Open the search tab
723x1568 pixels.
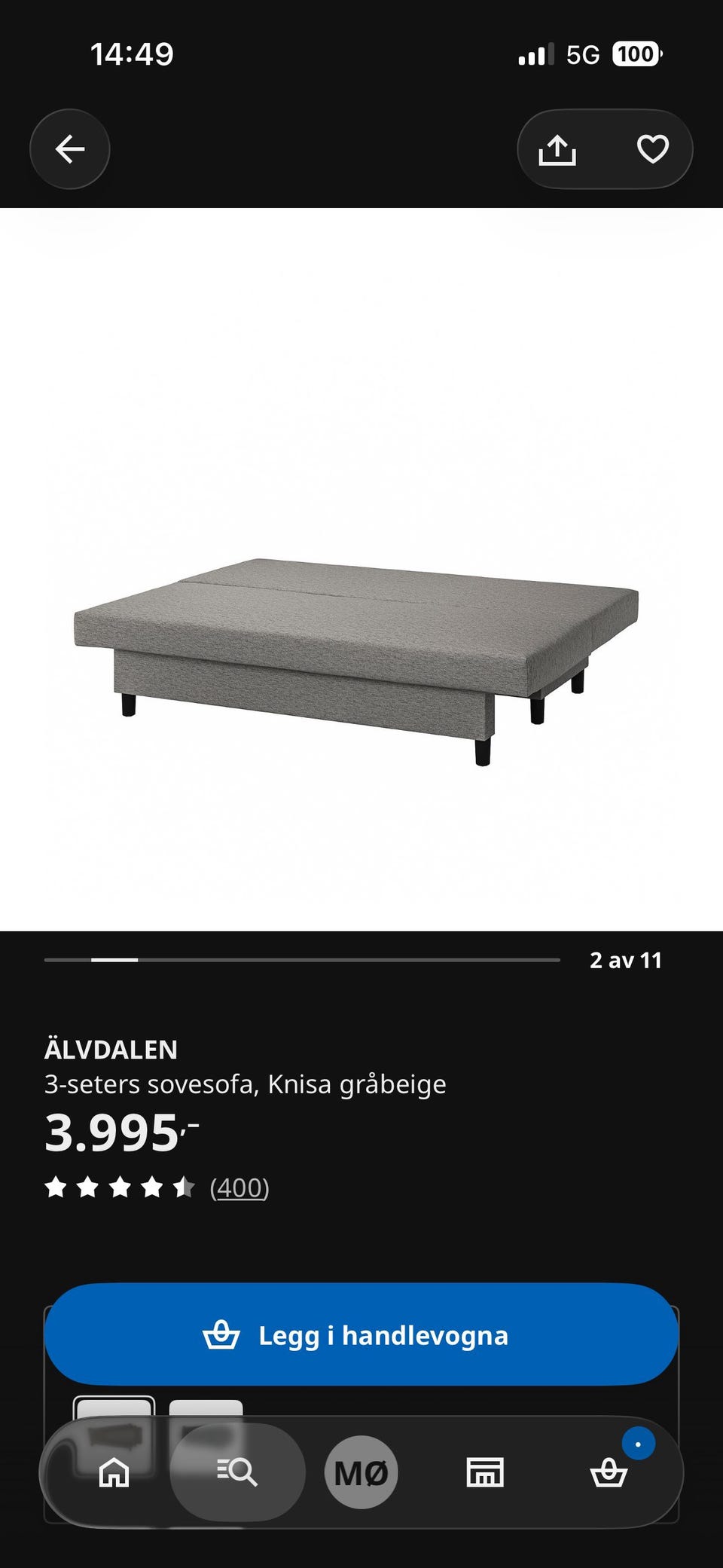point(237,1472)
